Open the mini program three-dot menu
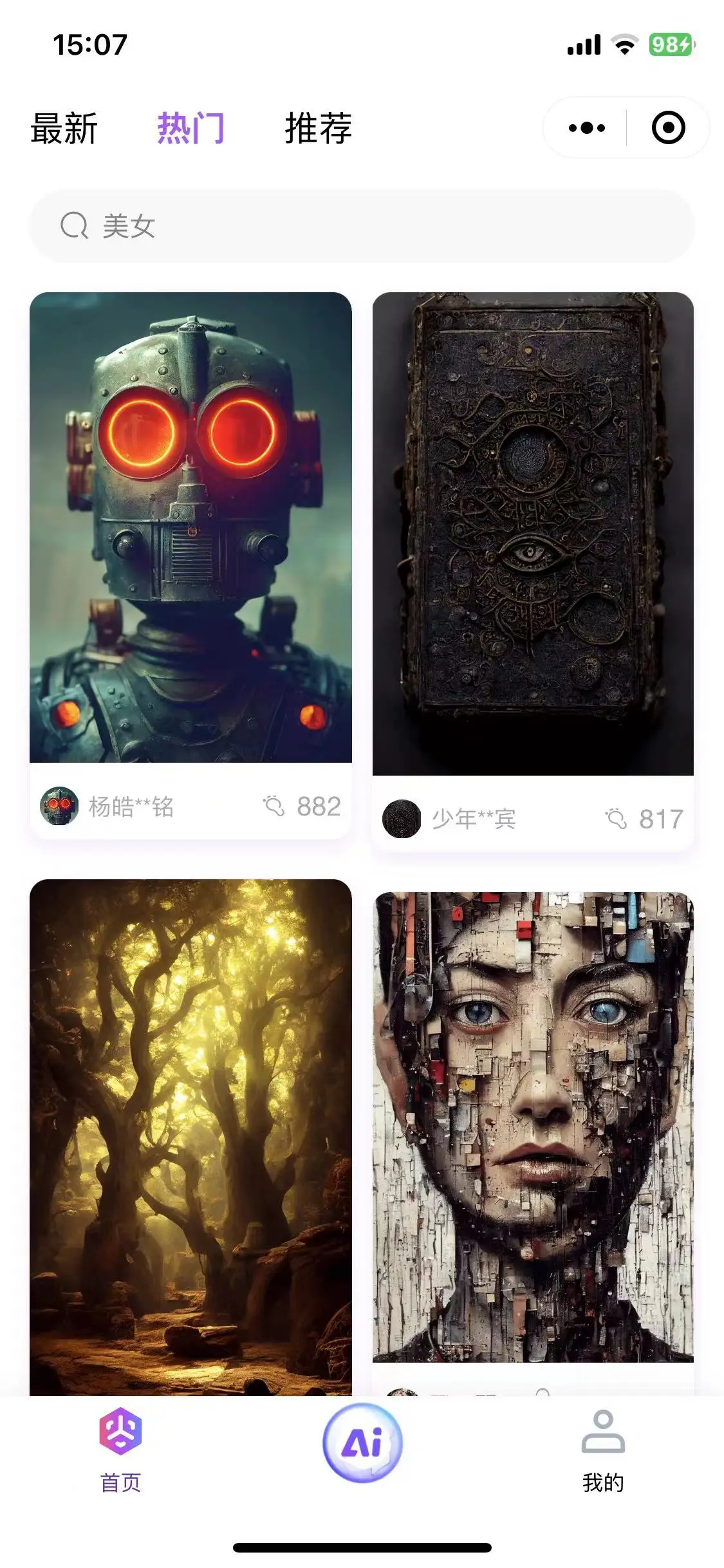The height and width of the screenshot is (1568, 724). [x=586, y=128]
